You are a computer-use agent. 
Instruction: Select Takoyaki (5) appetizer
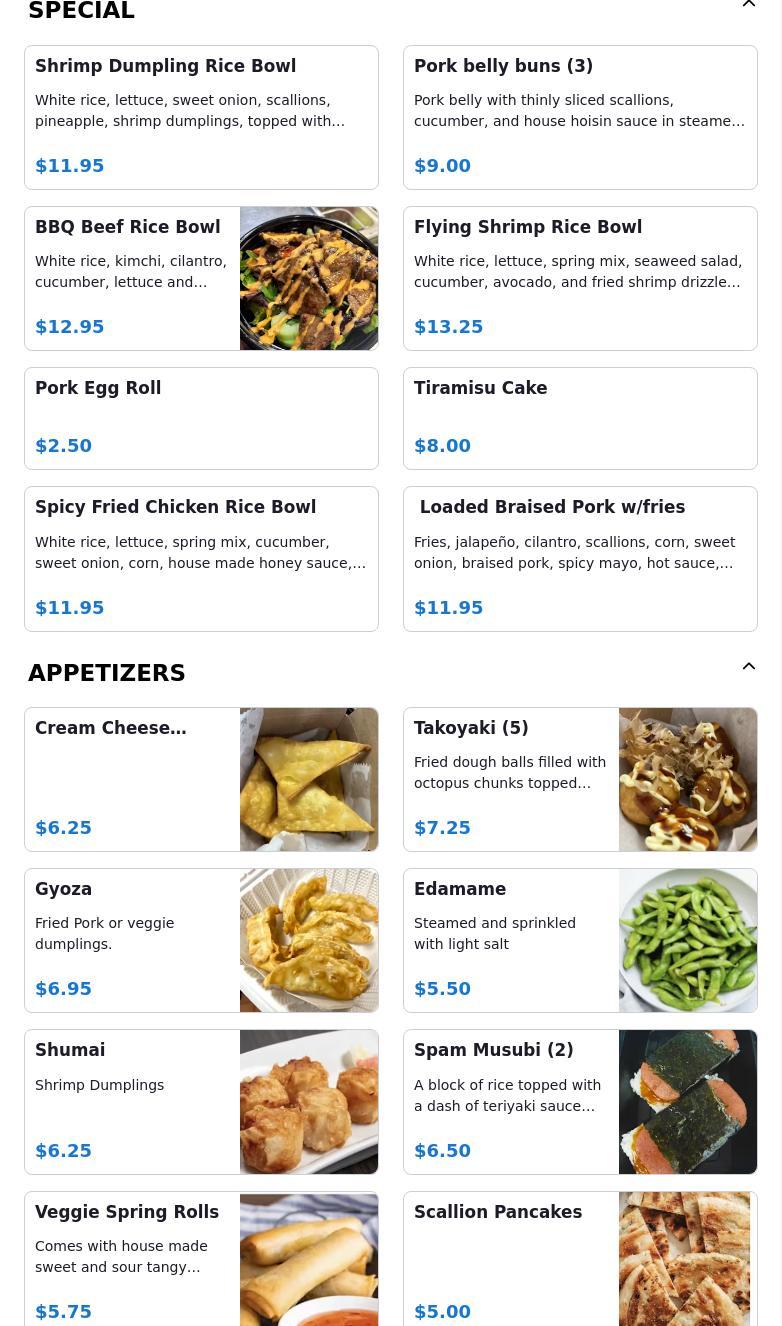(580, 779)
